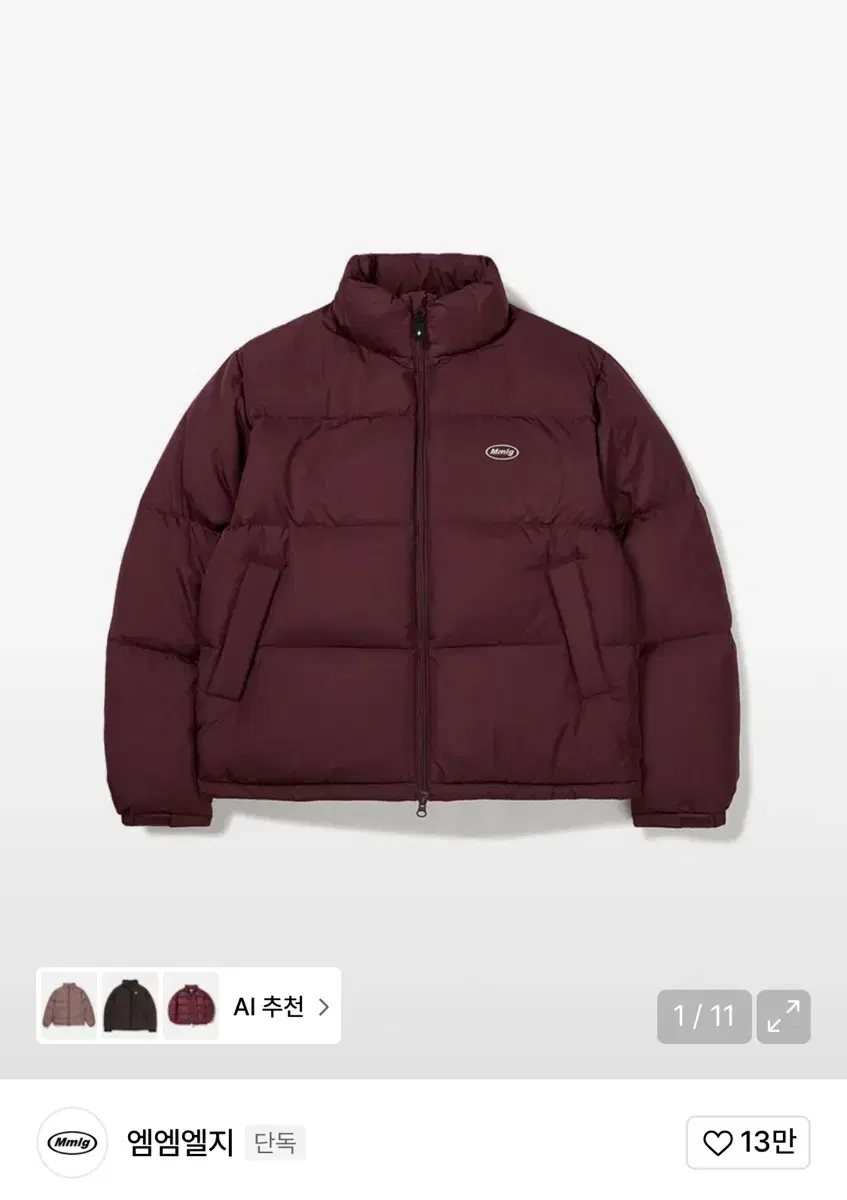
Task: Open fullscreen using the diagonal expand arrows icon
Action: [783, 1016]
